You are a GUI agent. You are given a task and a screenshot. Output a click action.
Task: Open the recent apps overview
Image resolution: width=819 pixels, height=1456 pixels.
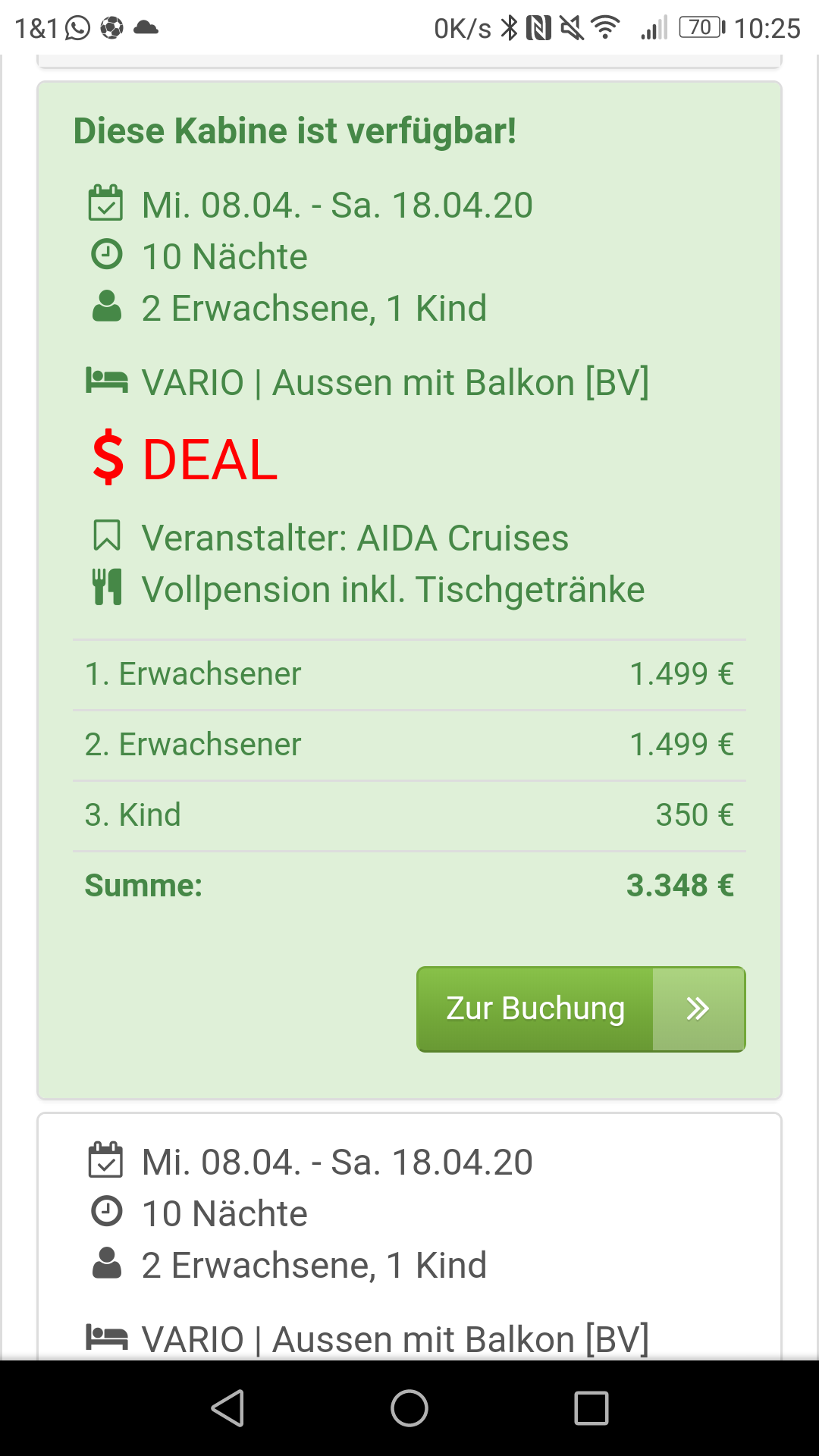591,1408
